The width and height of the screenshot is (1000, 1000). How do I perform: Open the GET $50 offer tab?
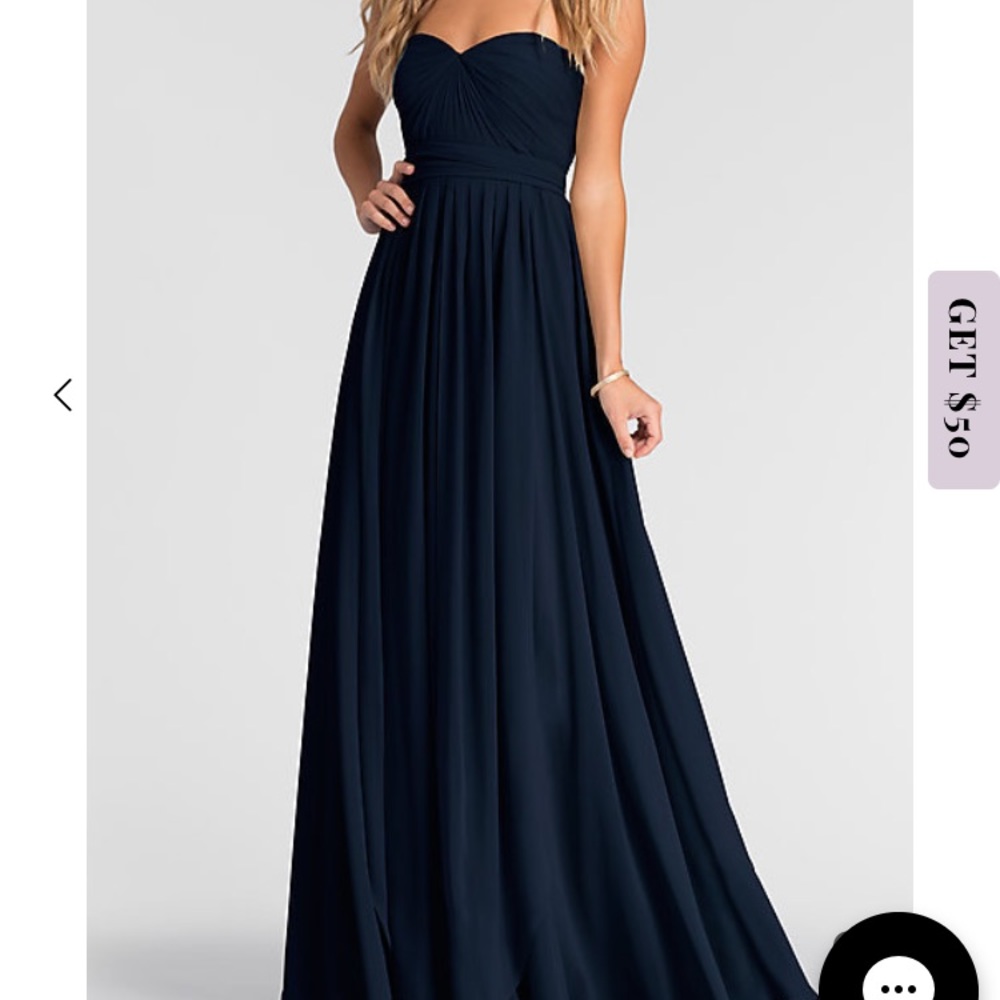[963, 379]
